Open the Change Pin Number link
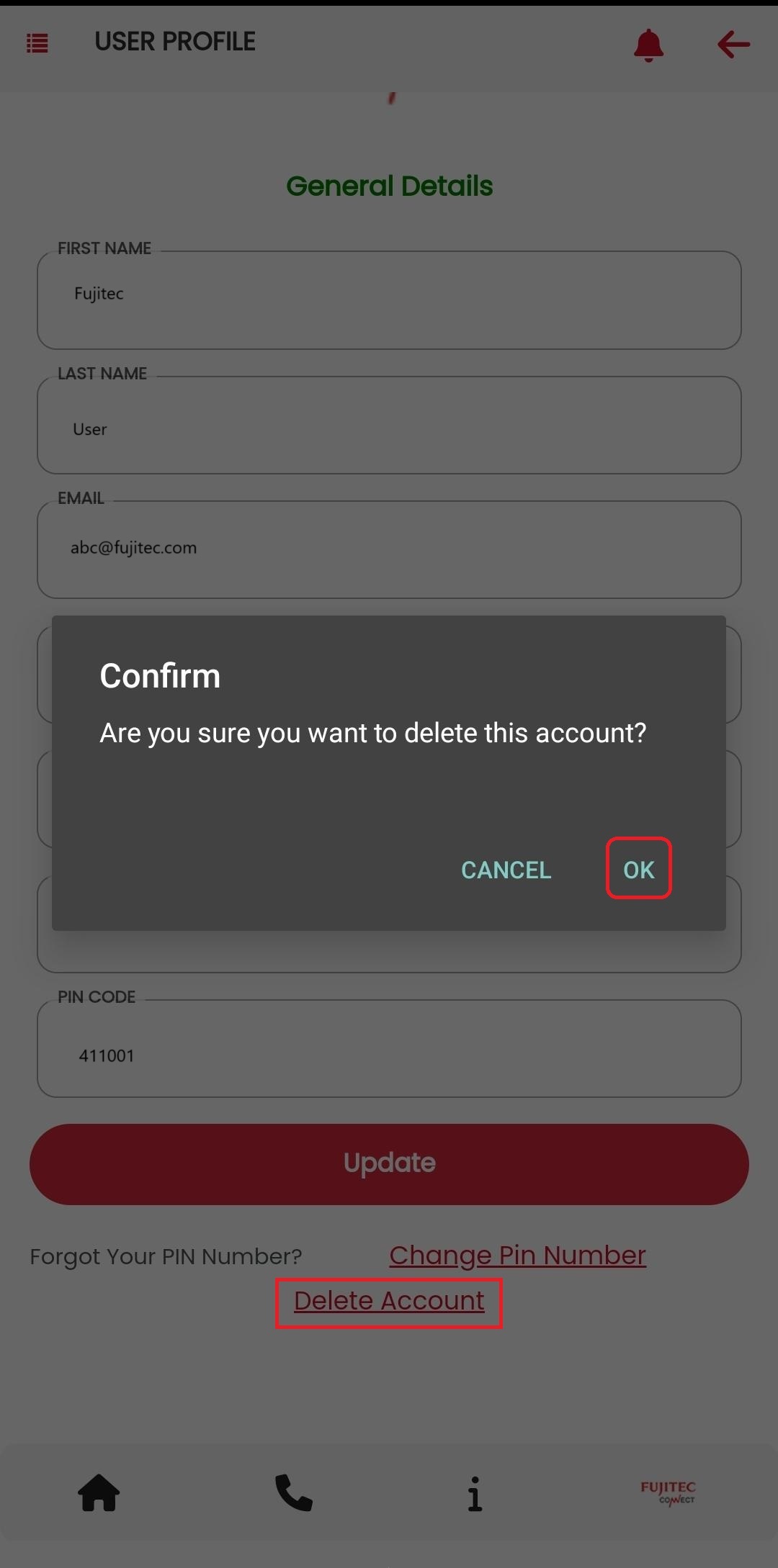The height and width of the screenshot is (1568, 778). tap(517, 1255)
